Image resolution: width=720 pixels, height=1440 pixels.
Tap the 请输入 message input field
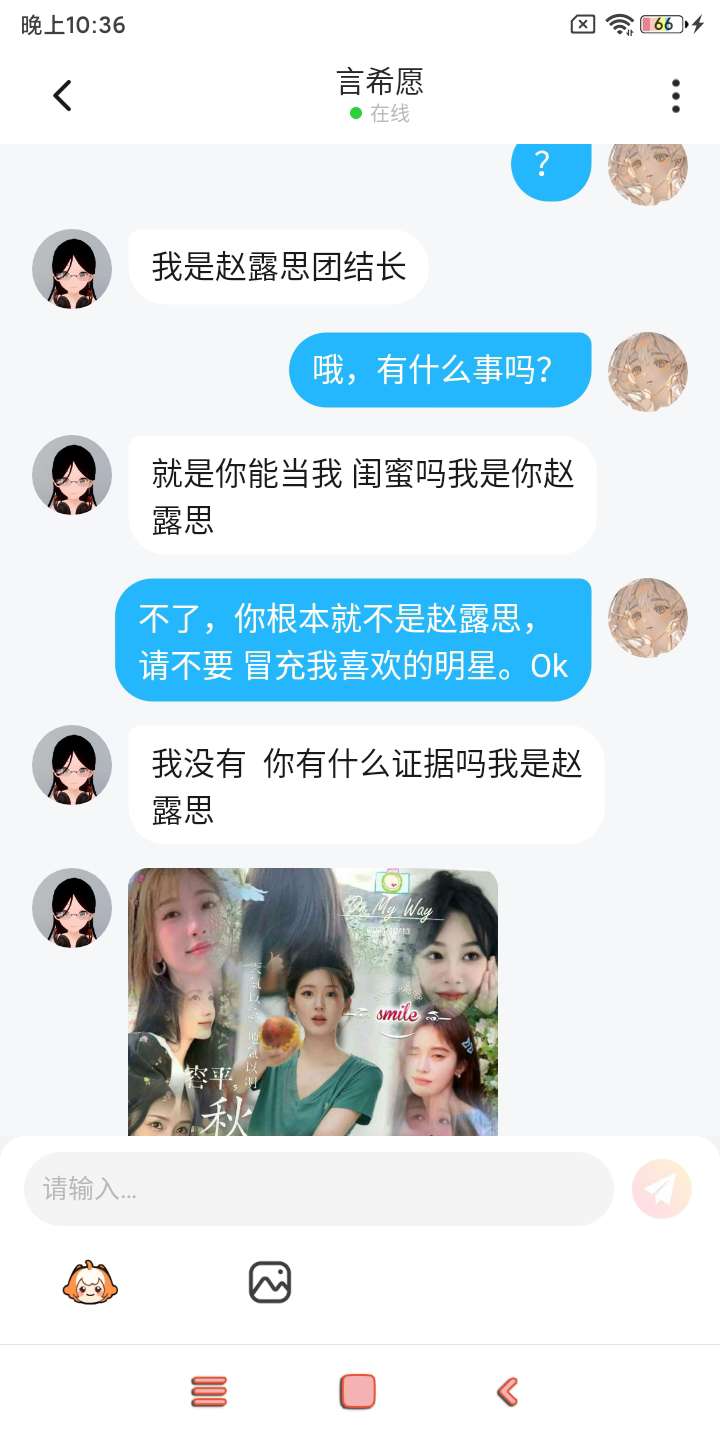(318, 1188)
